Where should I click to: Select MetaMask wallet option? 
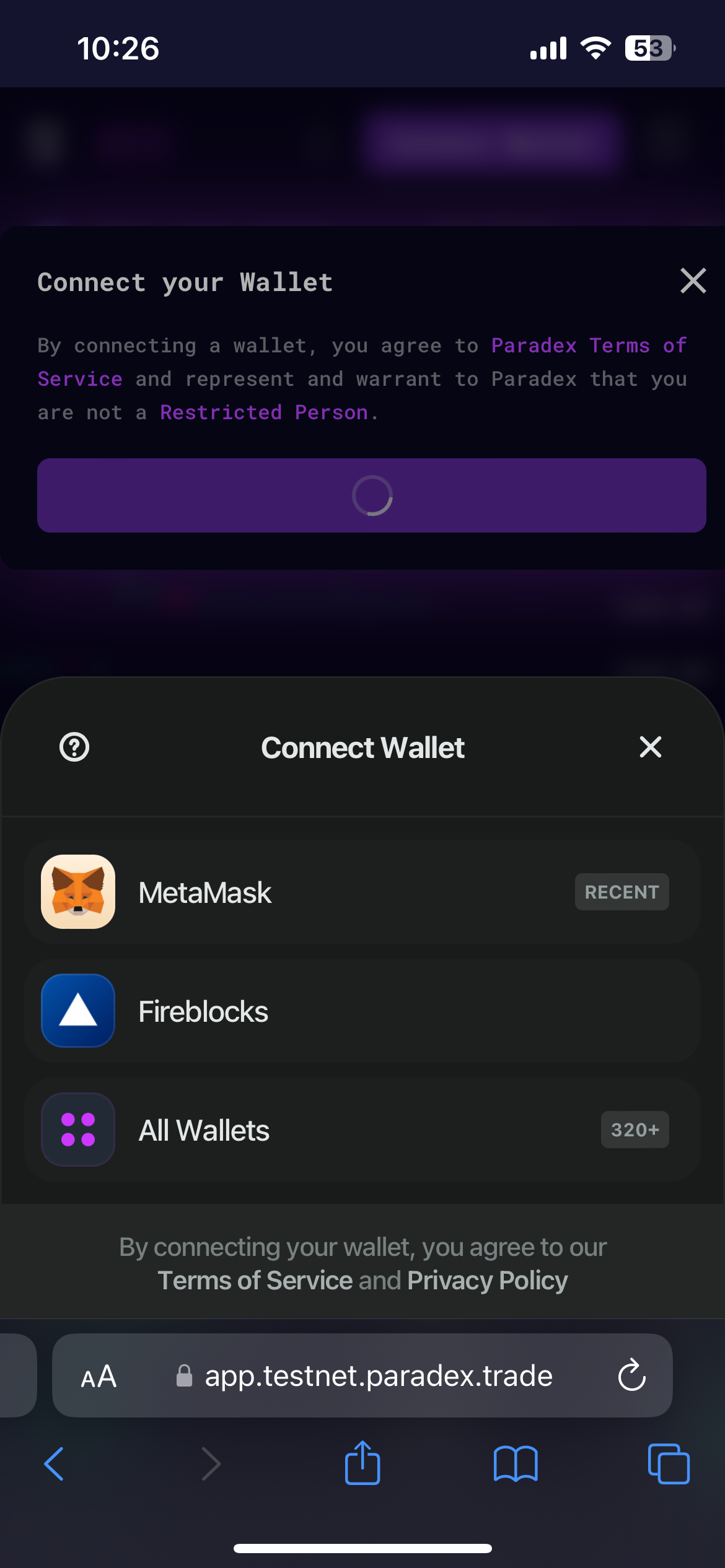pos(362,892)
